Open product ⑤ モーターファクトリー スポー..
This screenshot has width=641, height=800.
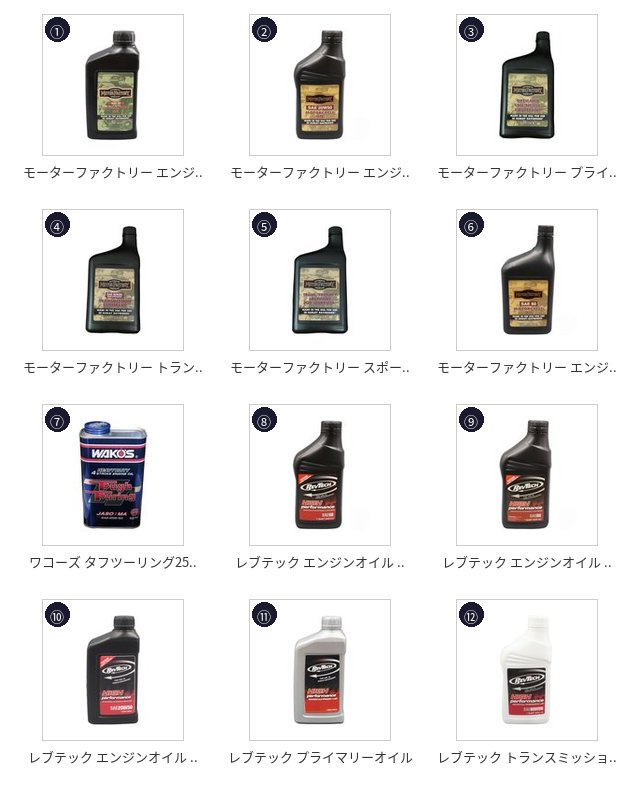pos(320,280)
